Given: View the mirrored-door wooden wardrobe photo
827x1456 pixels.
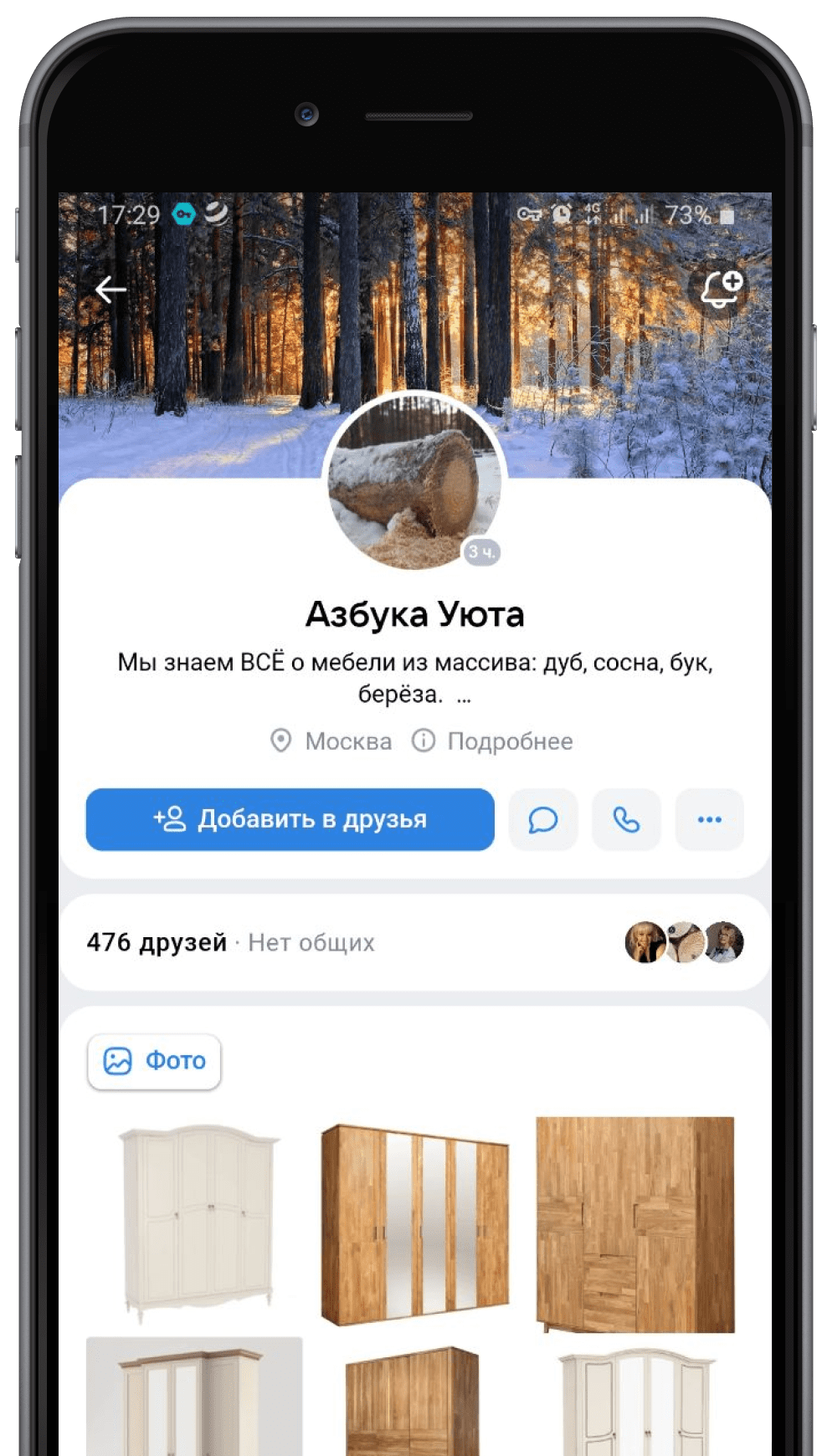Looking at the screenshot, I should [x=415, y=1224].
